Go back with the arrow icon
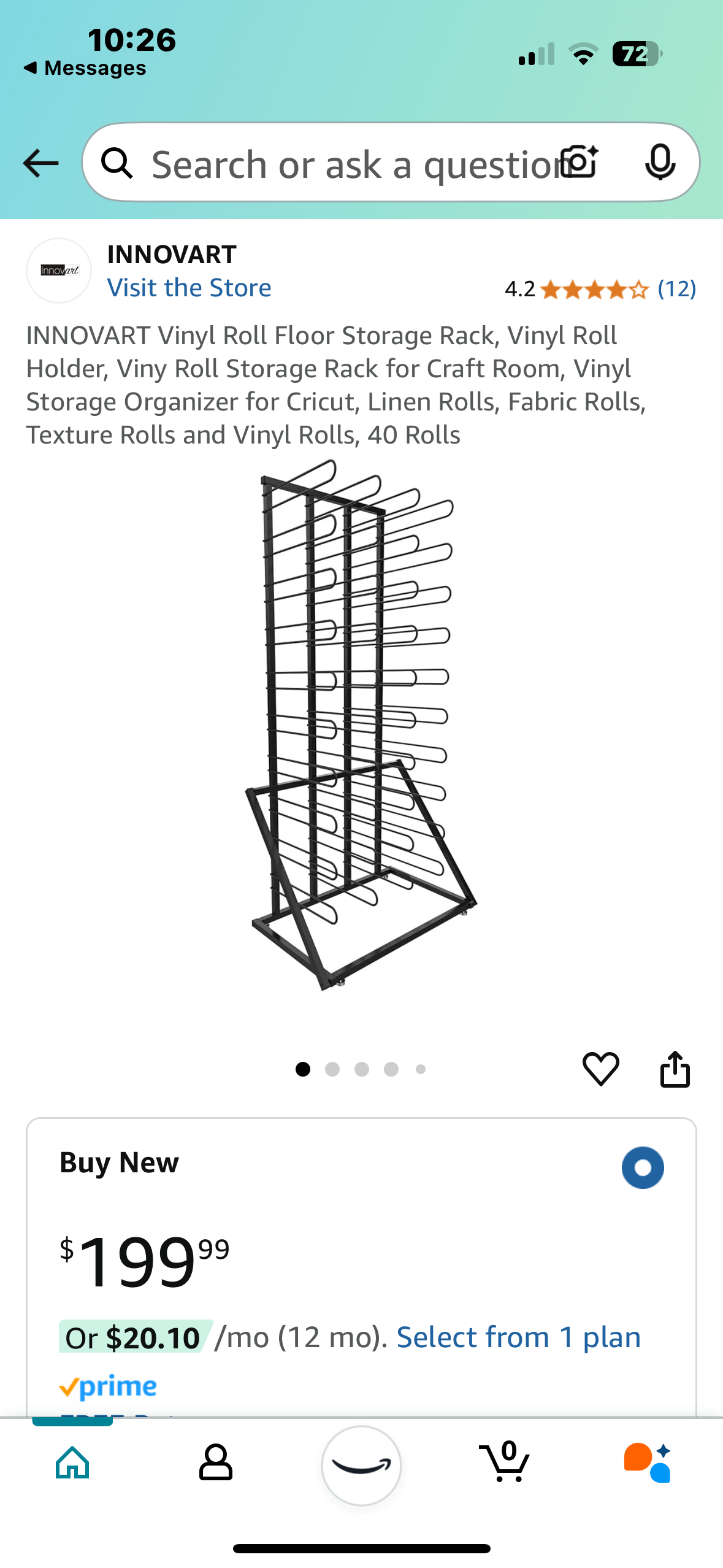The width and height of the screenshot is (723, 1568). [x=40, y=163]
